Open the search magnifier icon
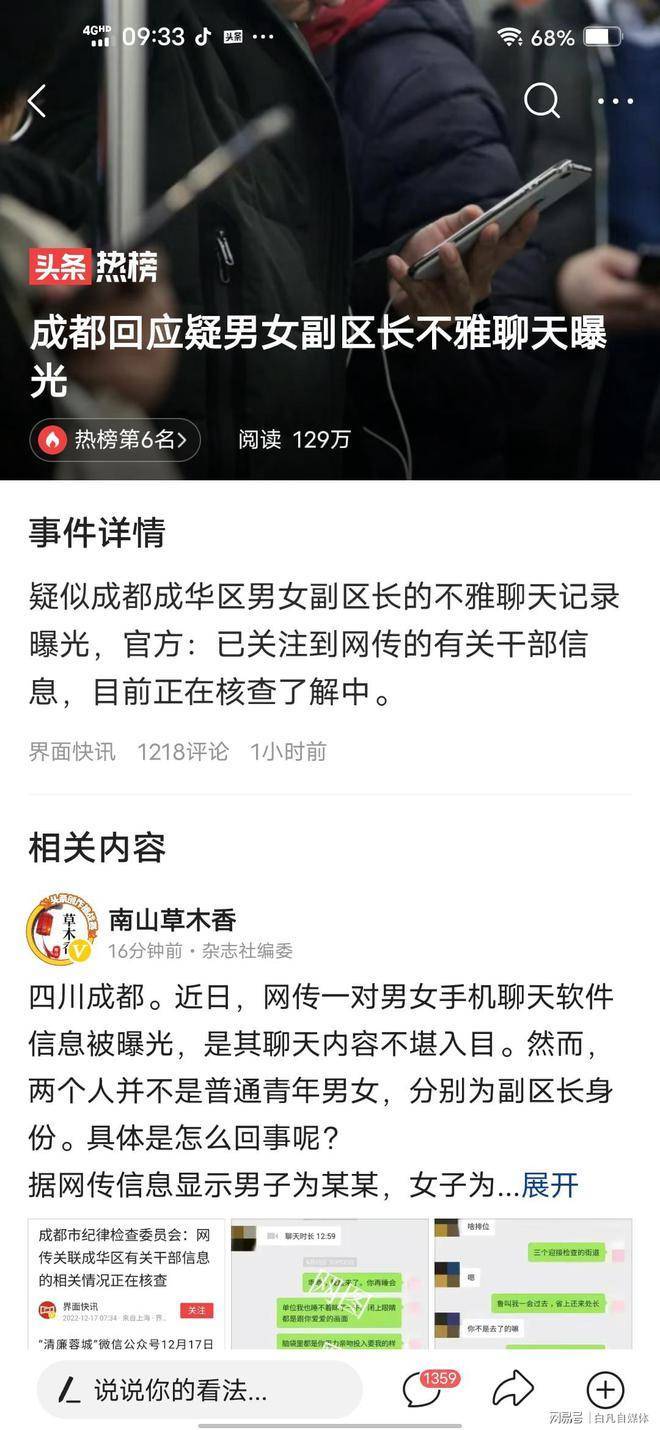 (x=541, y=101)
